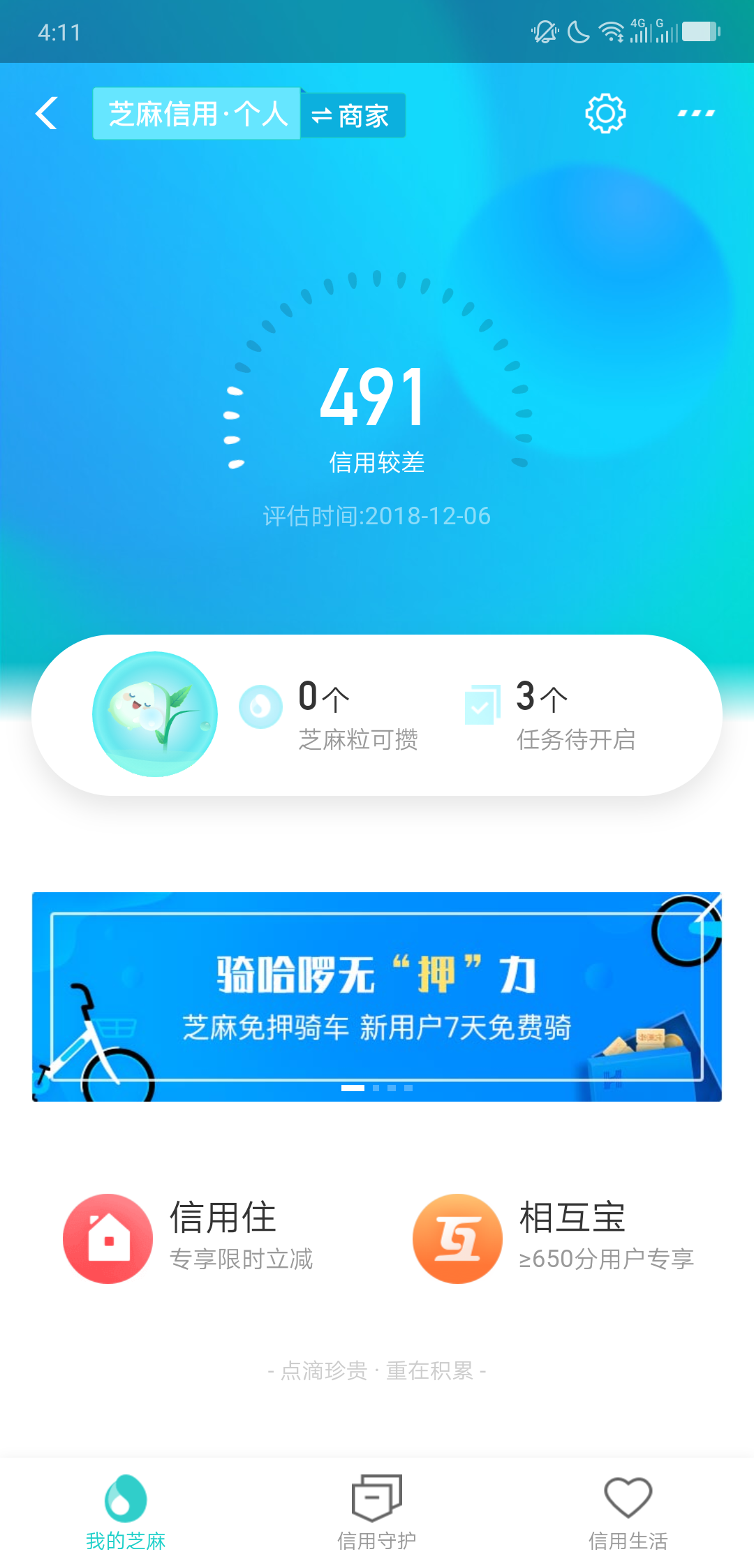Go back using the top-left arrow
The width and height of the screenshot is (754, 1568).
(x=46, y=113)
